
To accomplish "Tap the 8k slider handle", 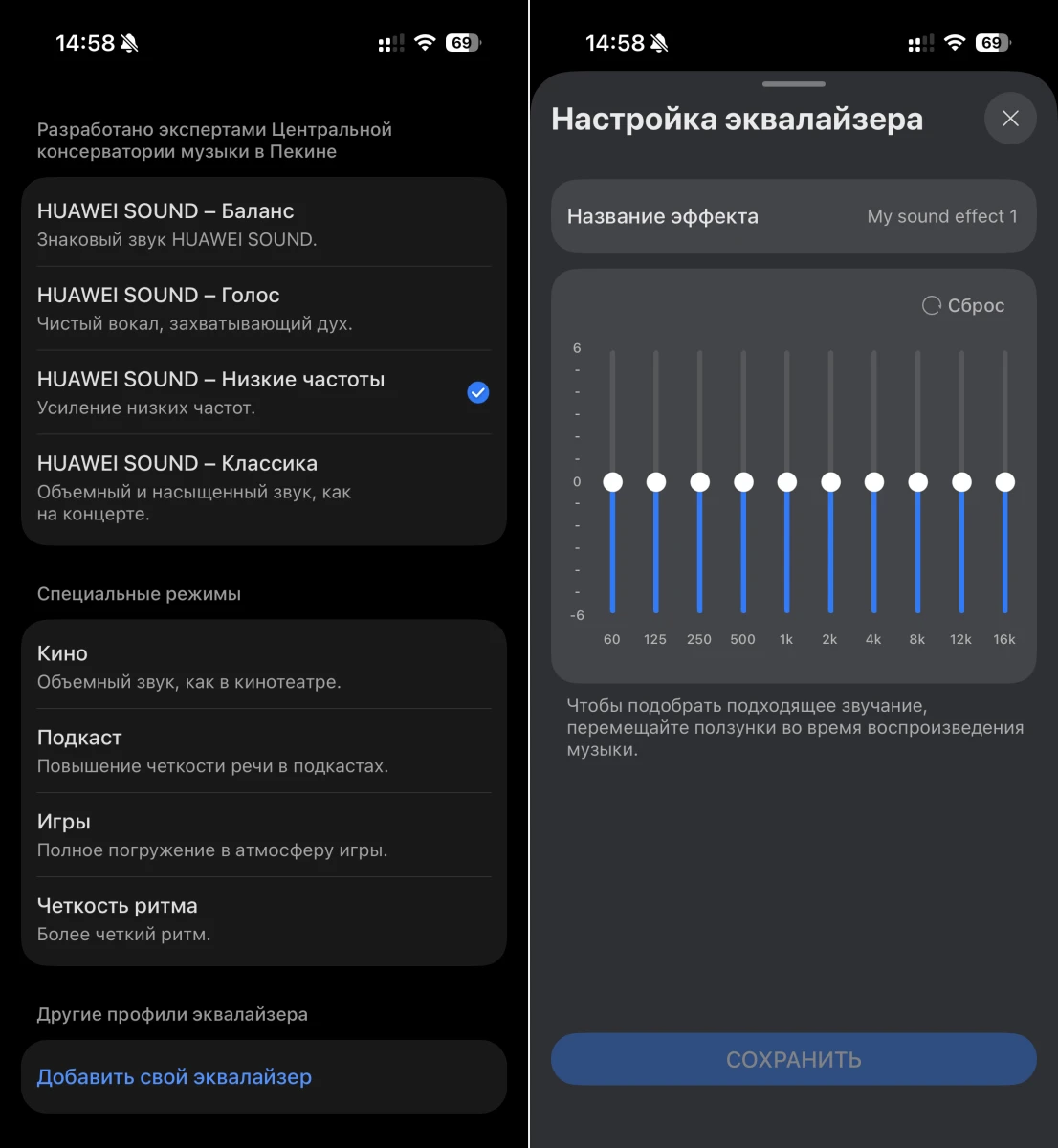I will (918, 482).
